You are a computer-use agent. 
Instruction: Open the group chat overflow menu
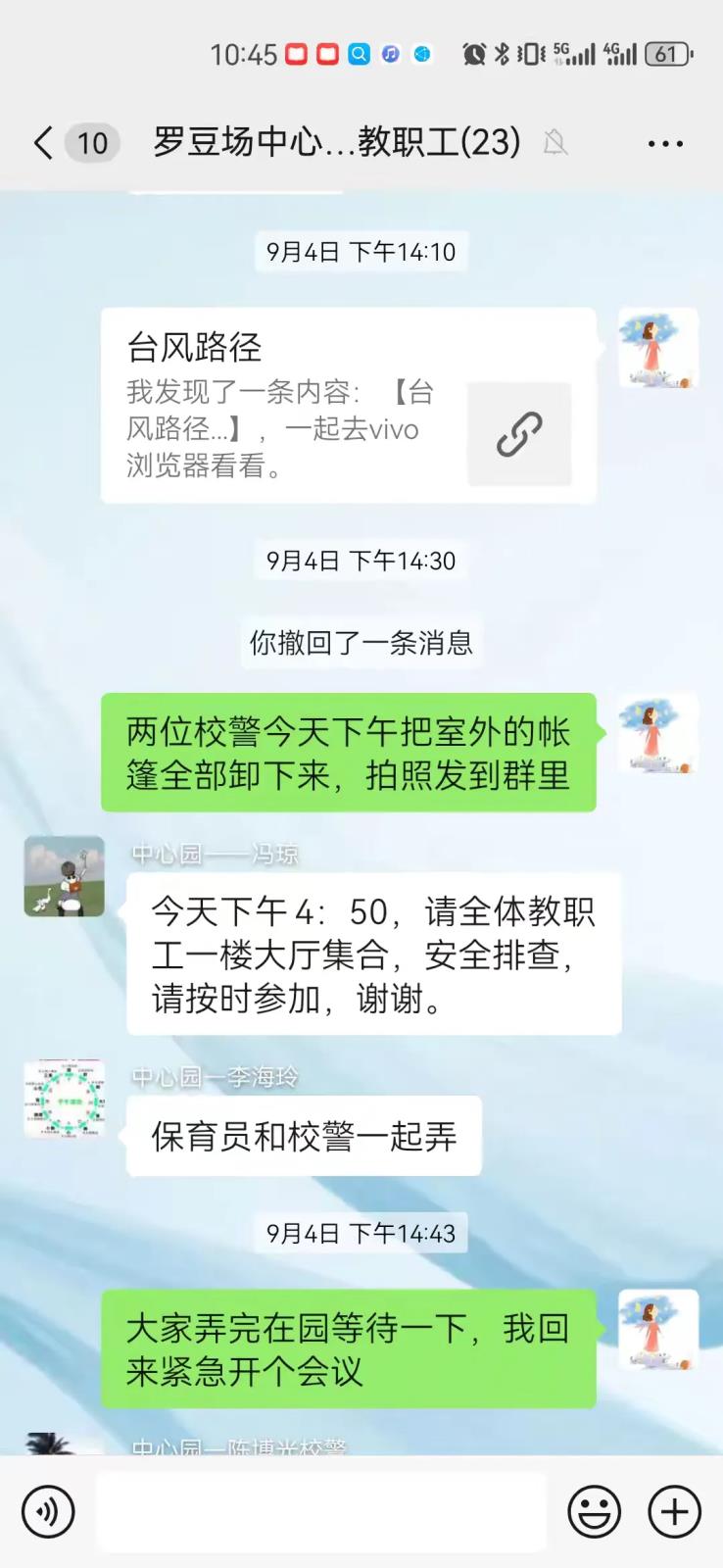(665, 144)
